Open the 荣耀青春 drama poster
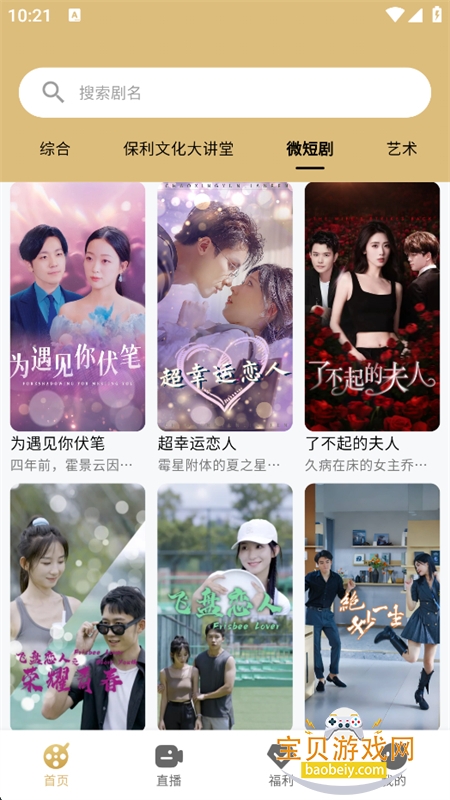 78,607
